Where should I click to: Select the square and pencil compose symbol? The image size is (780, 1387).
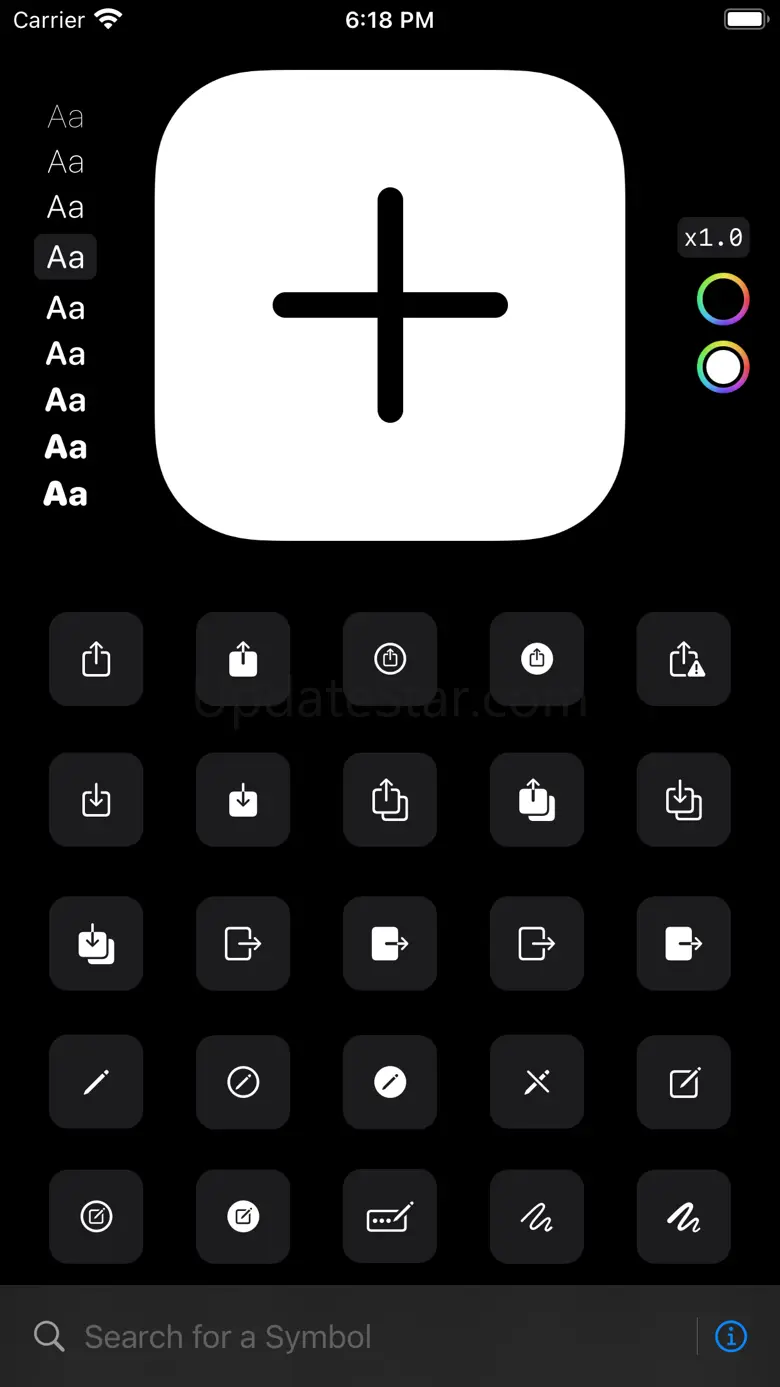click(x=684, y=1082)
